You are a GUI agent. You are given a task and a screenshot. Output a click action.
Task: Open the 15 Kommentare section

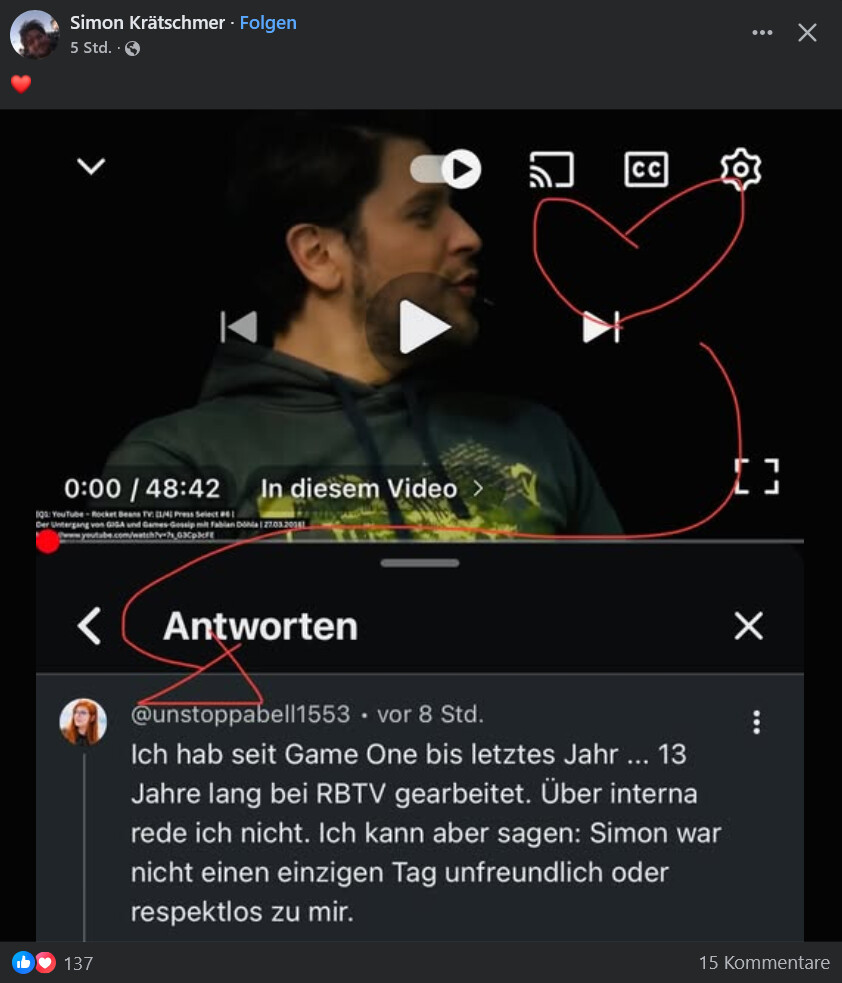(x=764, y=963)
